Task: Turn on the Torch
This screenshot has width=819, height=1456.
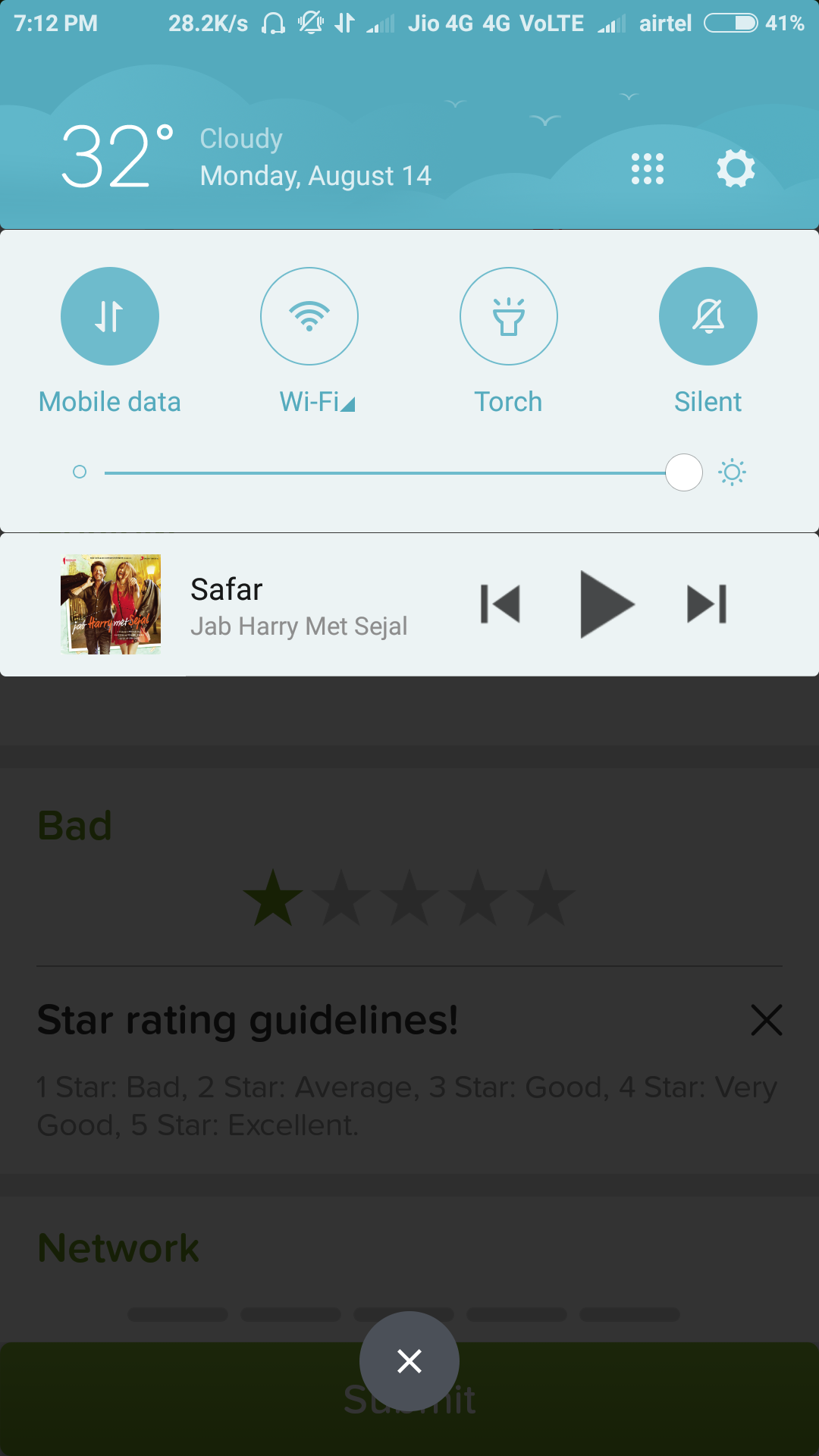Action: click(x=509, y=316)
